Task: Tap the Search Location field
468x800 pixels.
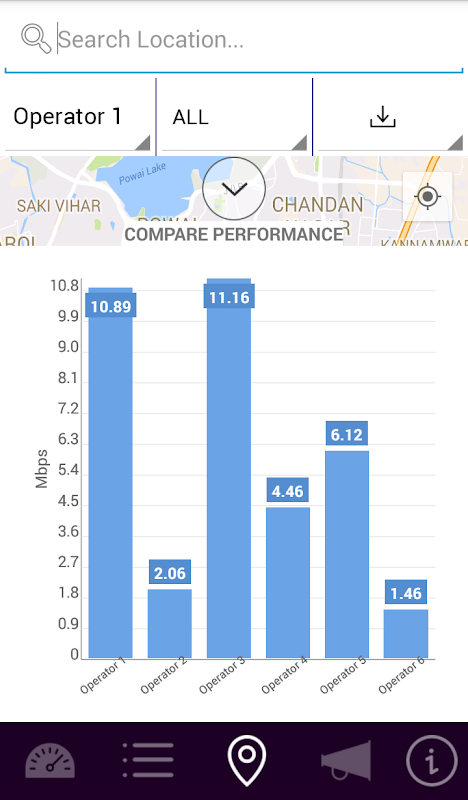Action: coord(234,40)
